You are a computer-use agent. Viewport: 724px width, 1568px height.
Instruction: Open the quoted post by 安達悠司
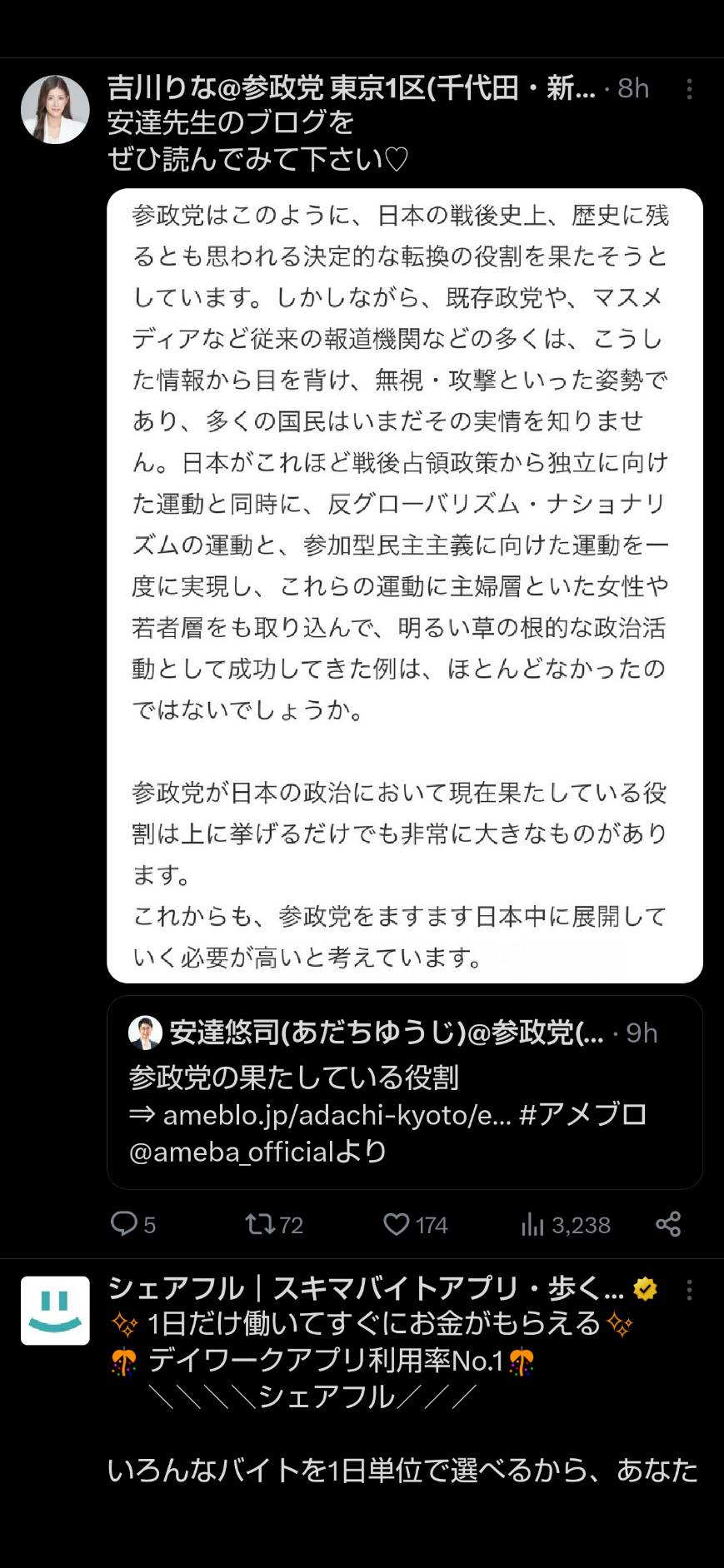pyautogui.click(x=405, y=1092)
